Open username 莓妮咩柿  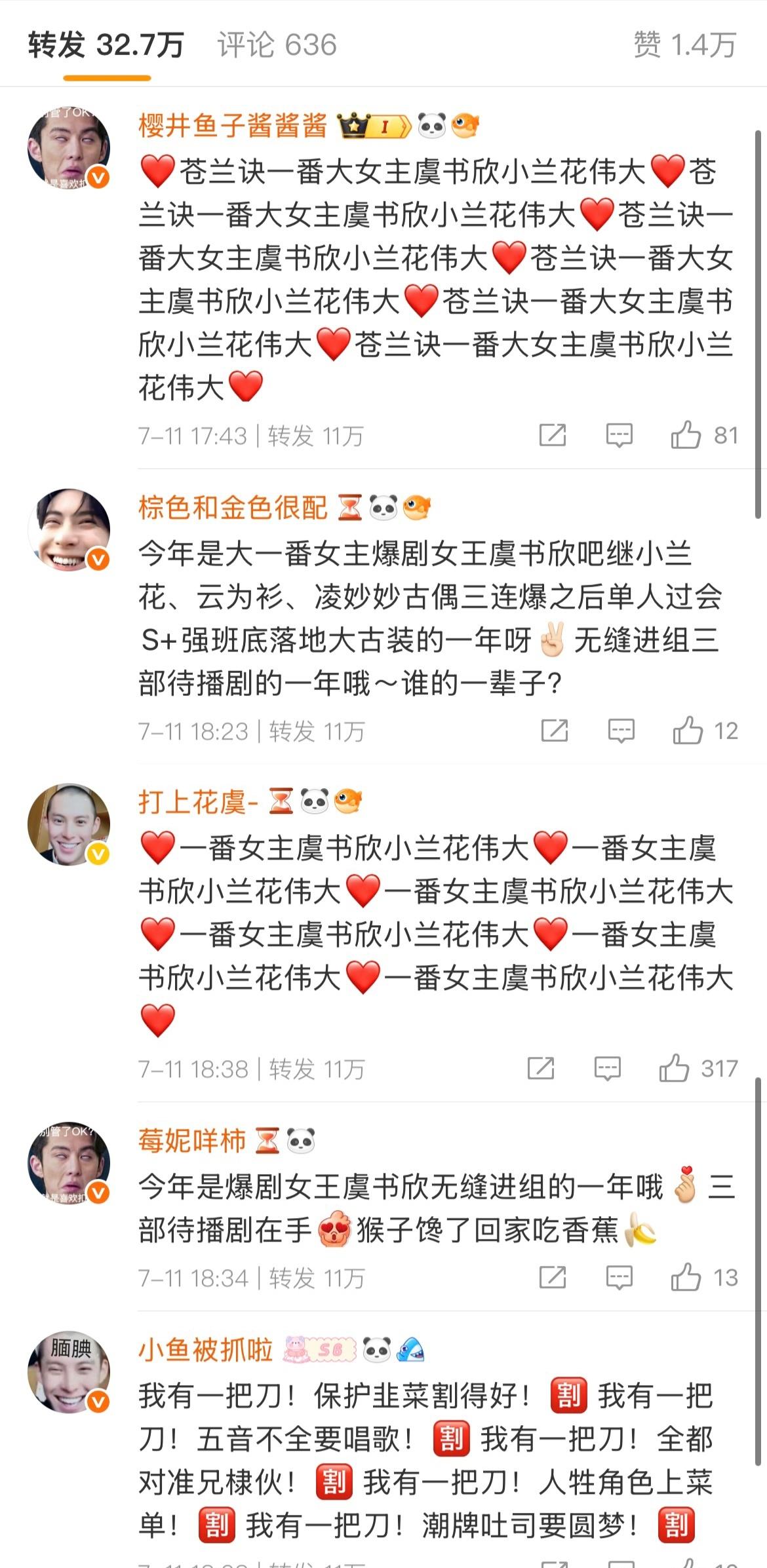(x=192, y=1141)
